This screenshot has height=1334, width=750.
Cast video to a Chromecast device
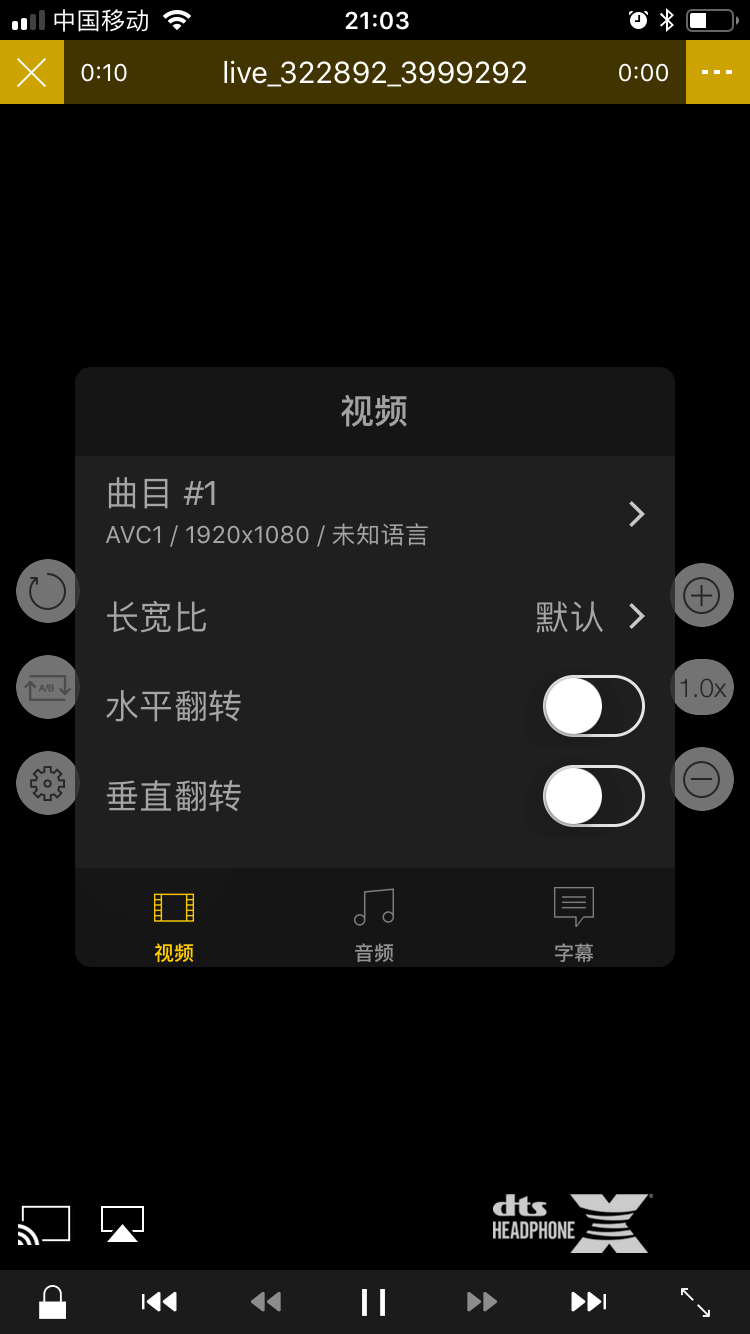point(44,1224)
